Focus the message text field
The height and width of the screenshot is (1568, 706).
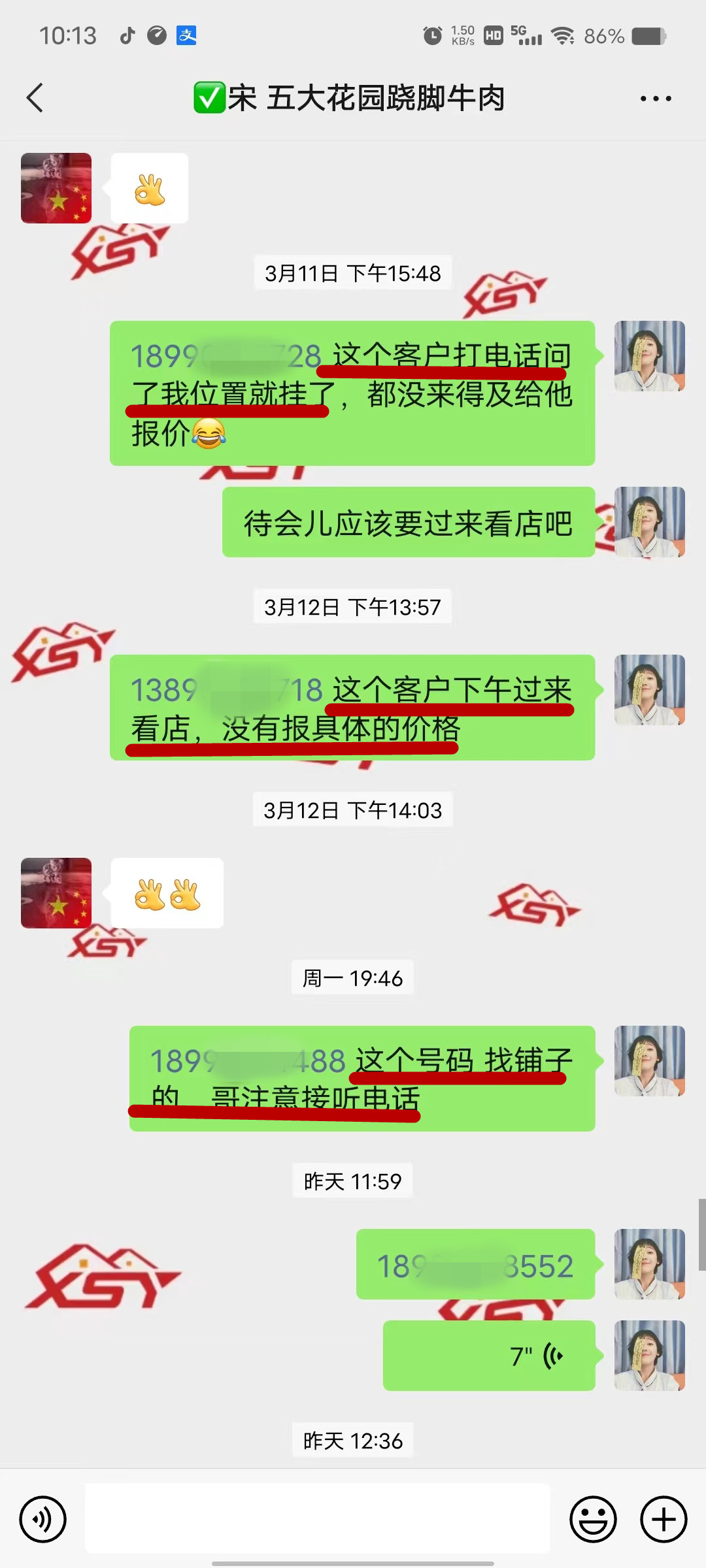pos(318,1519)
